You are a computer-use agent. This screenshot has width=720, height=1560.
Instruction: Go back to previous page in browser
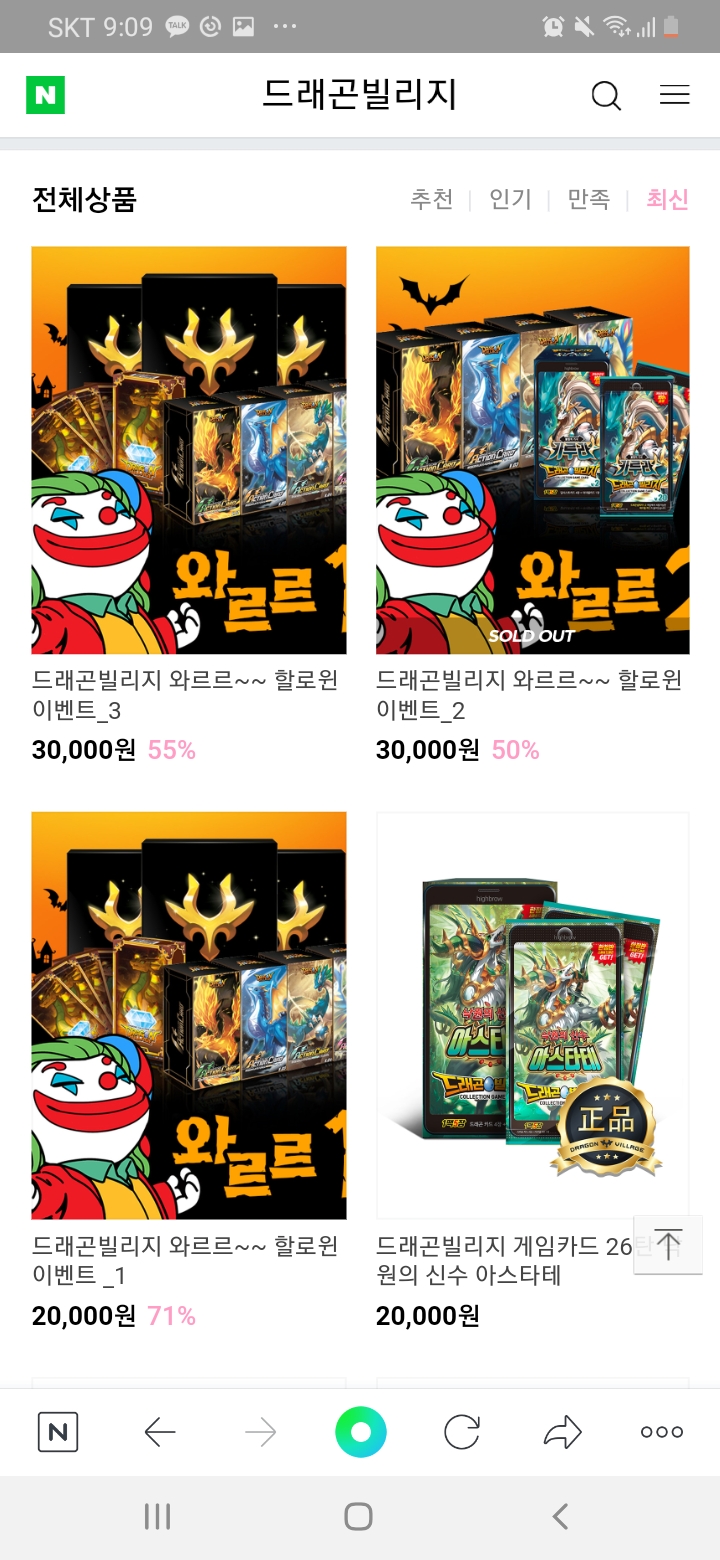coord(160,1432)
